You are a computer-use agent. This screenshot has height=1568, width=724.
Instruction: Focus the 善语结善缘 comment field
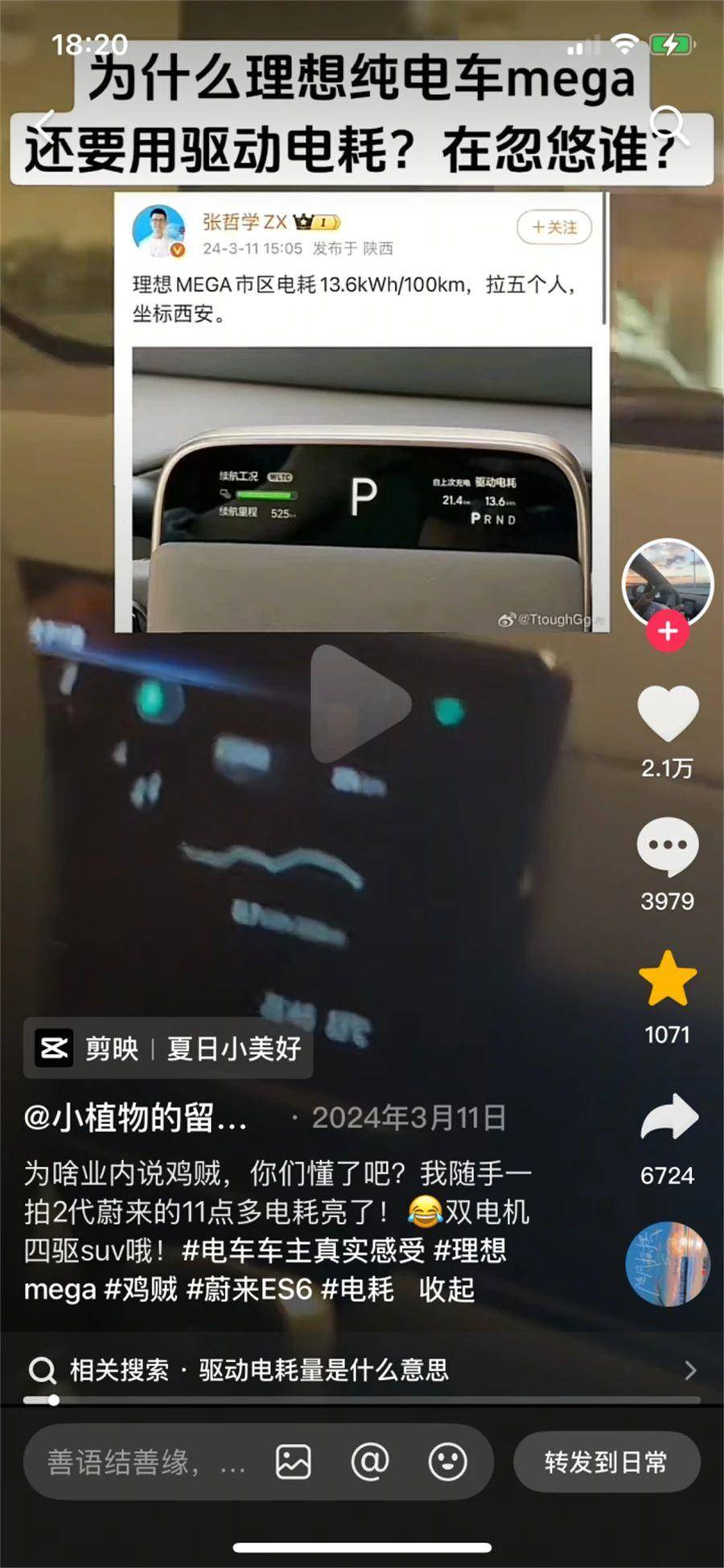pyautogui.click(x=145, y=1462)
